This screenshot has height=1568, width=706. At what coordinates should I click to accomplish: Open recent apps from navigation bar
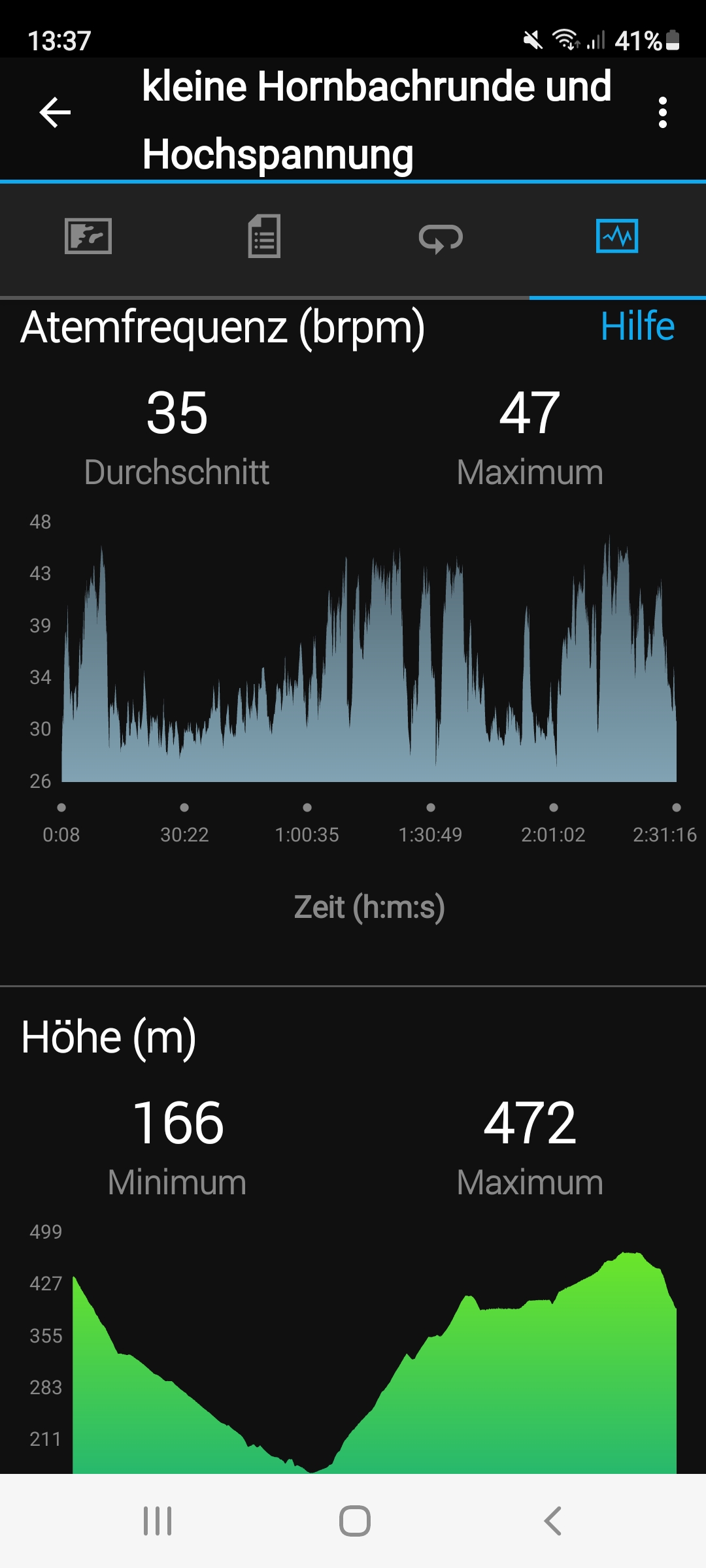[158, 1521]
